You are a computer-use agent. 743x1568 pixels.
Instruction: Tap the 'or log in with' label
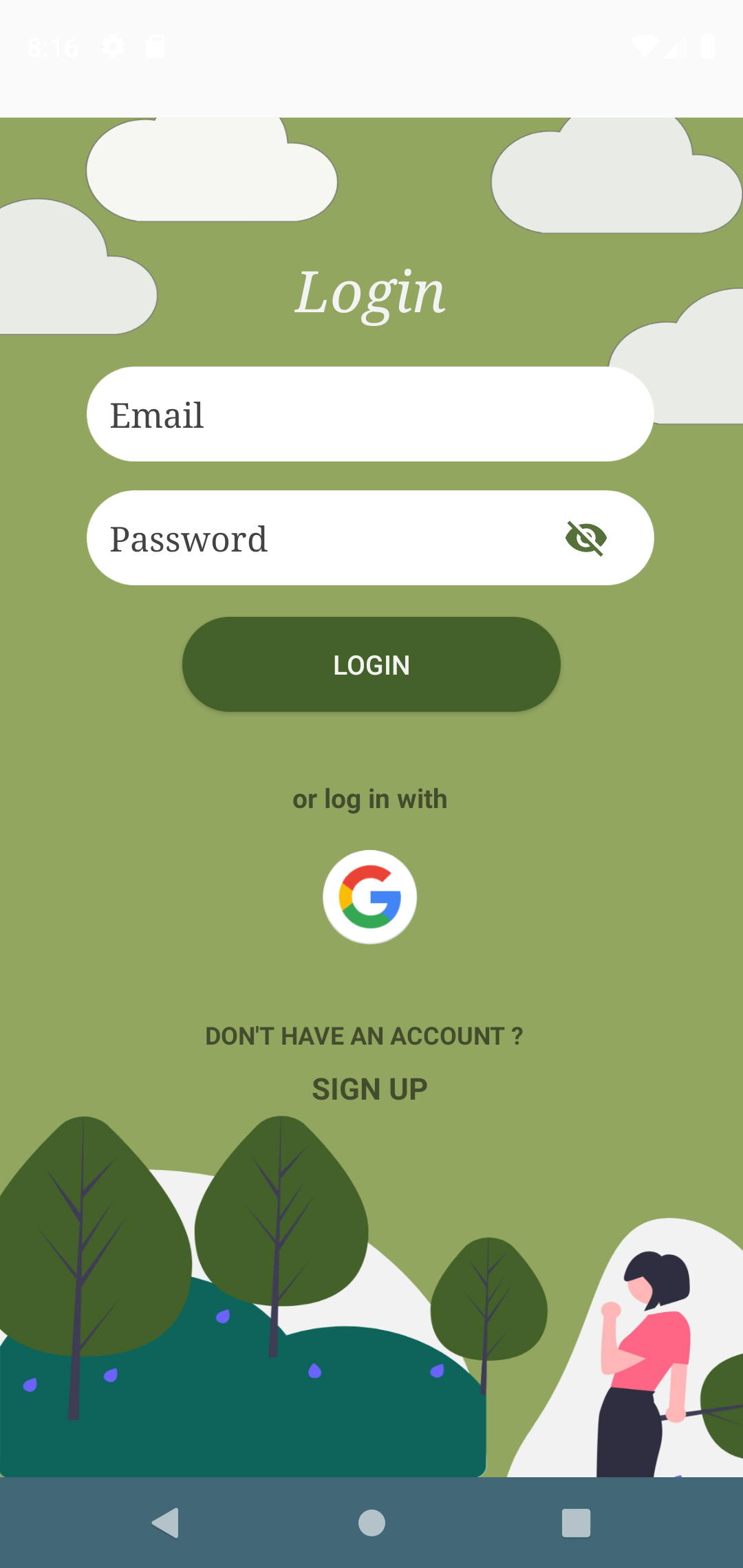click(x=370, y=798)
